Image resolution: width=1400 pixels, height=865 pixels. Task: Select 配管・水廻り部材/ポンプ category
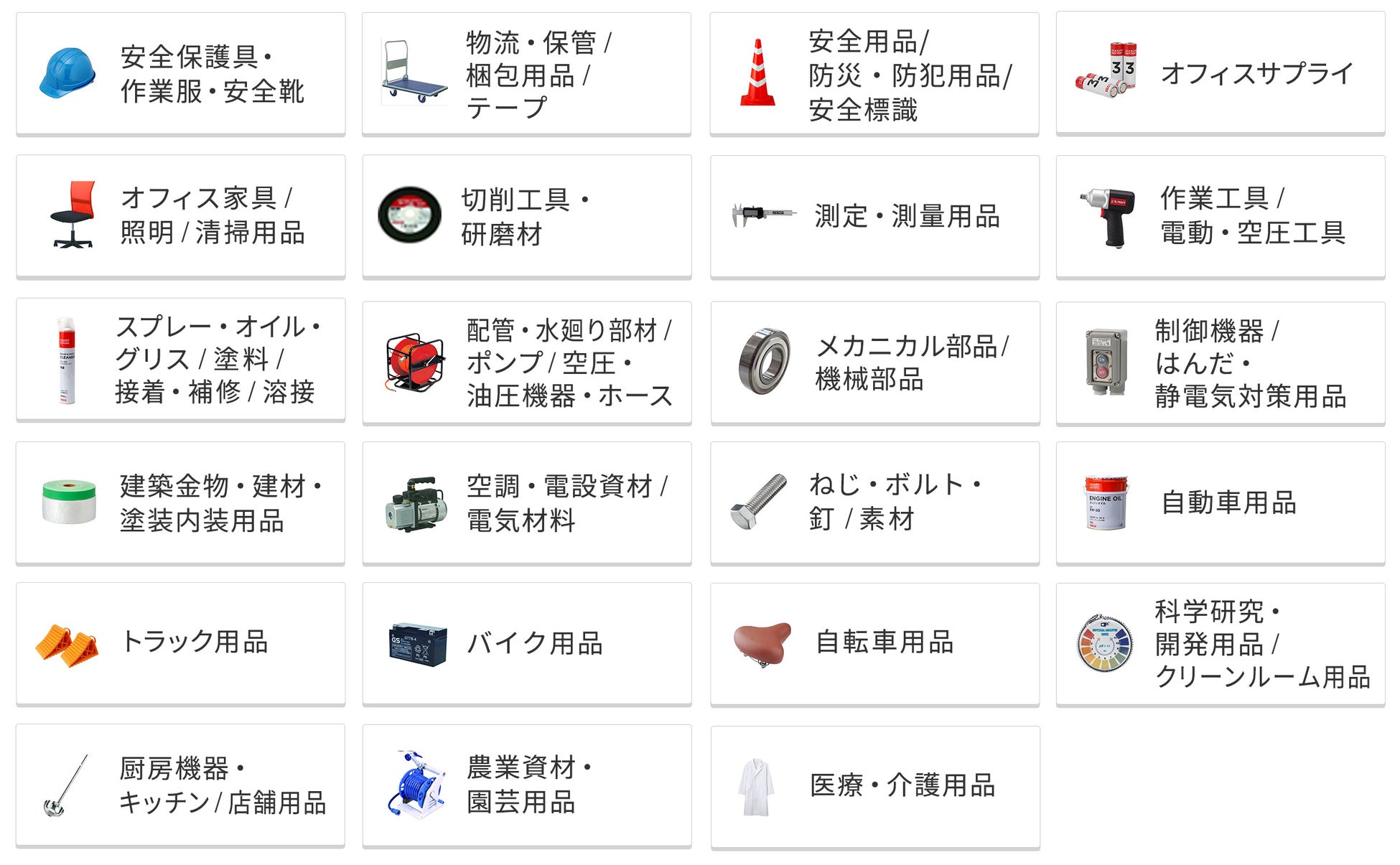click(526, 362)
